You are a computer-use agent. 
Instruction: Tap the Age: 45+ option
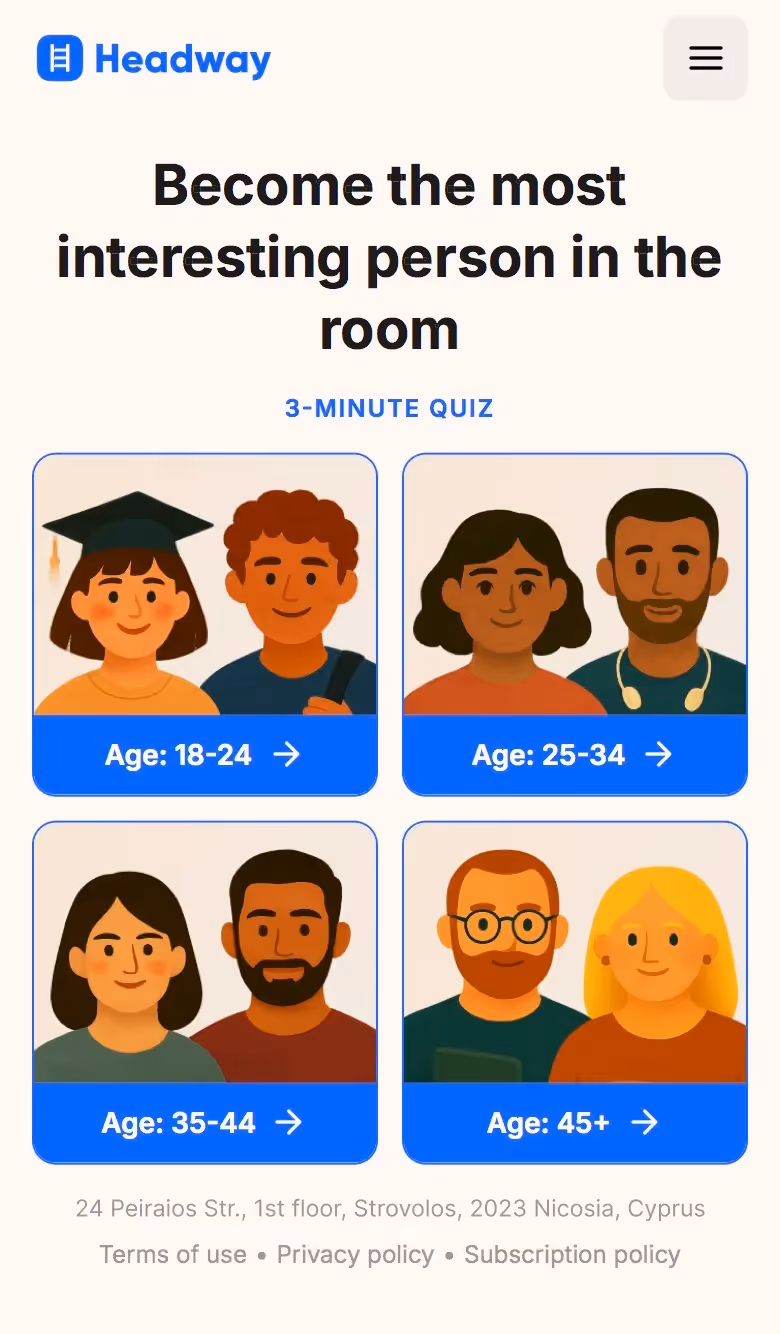pos(574,992)
